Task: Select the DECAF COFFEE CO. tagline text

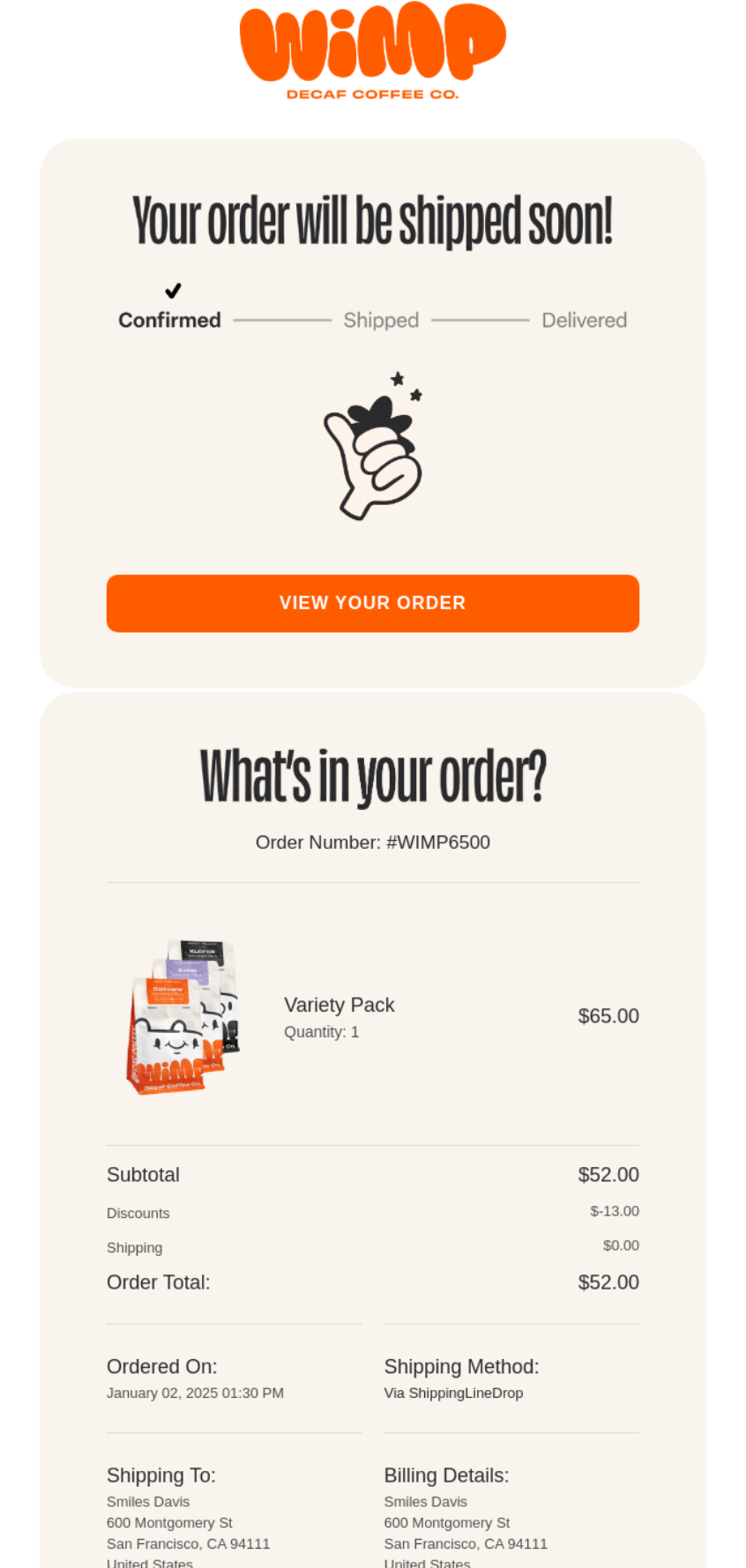Action: [372, 93]
